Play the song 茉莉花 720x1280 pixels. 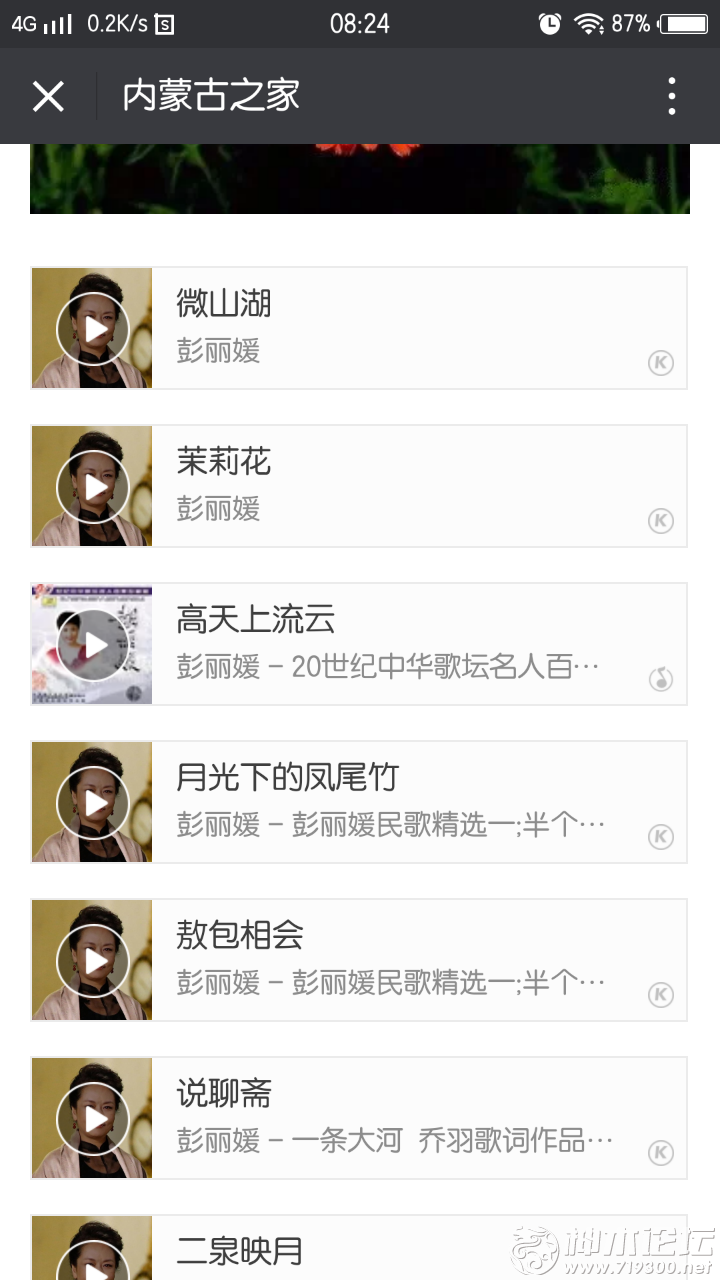93,487
